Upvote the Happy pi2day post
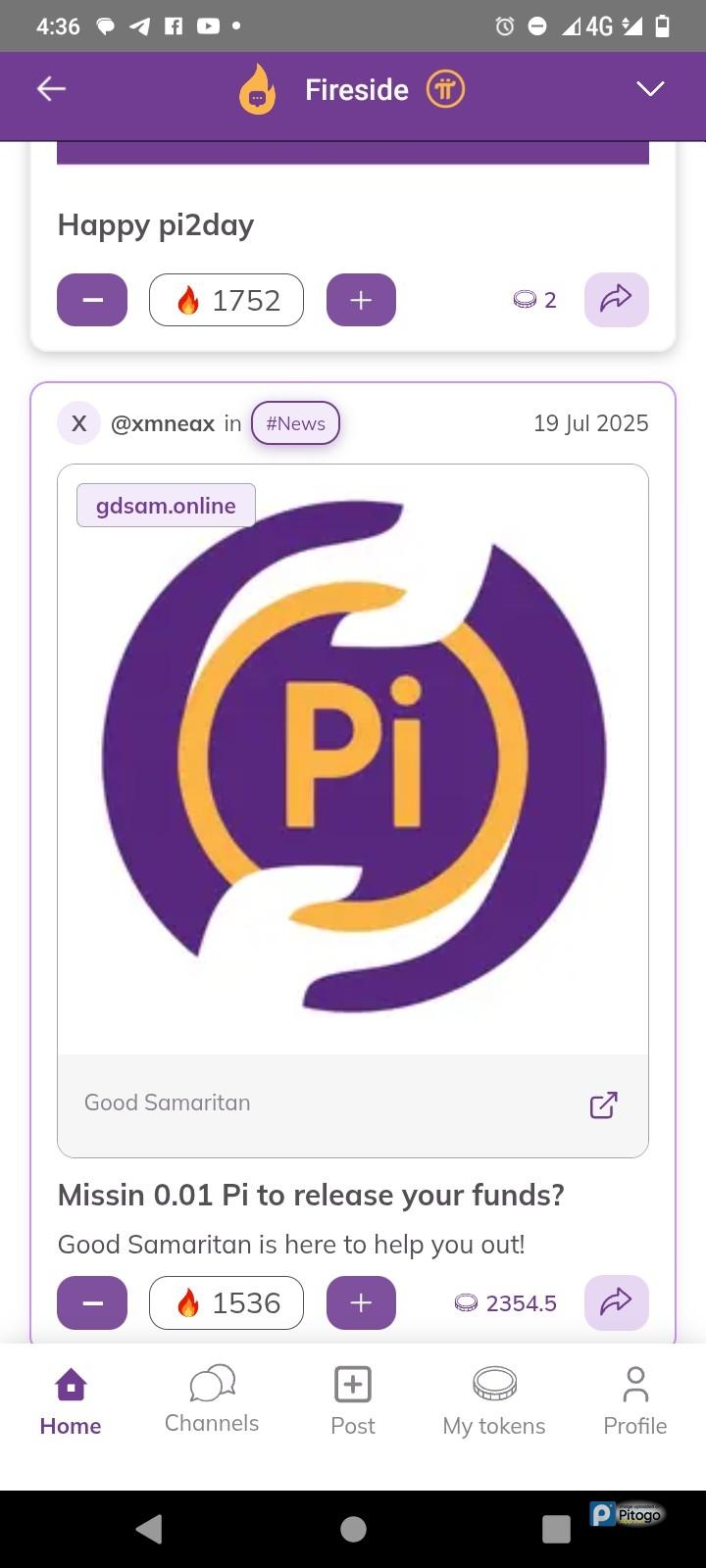The height and width of the screenshot is (1568, 706). tap(361, 300)
